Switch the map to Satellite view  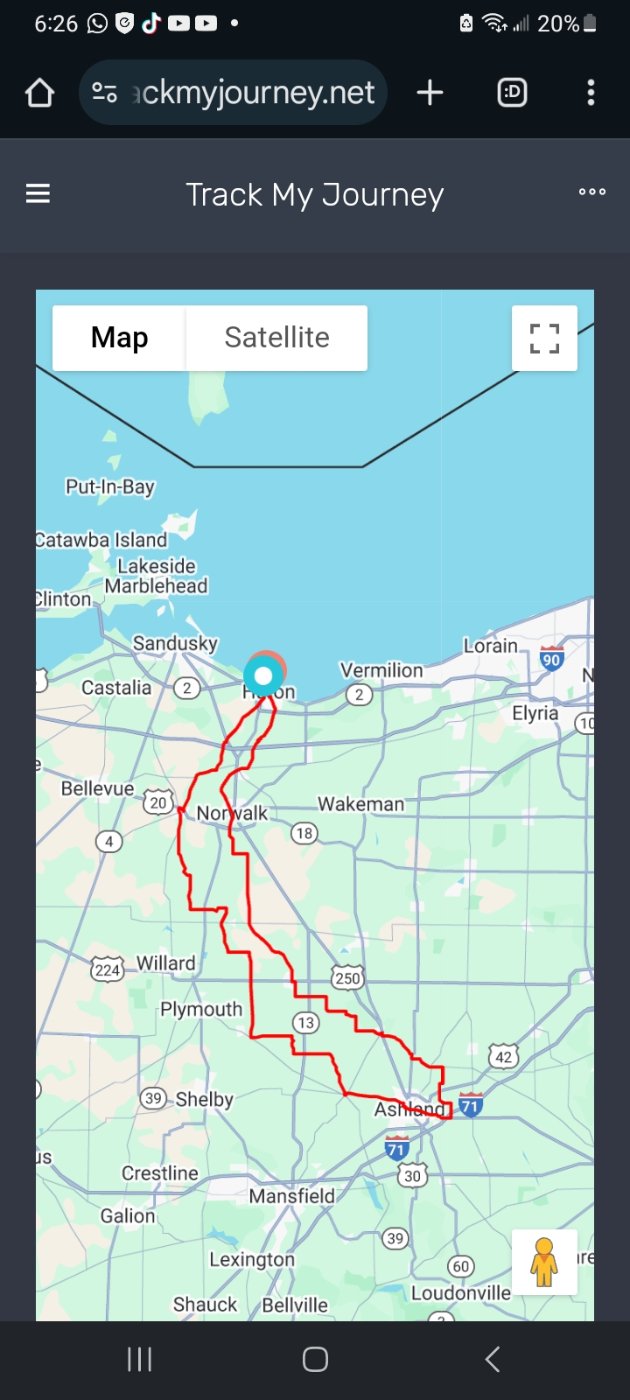277,338
